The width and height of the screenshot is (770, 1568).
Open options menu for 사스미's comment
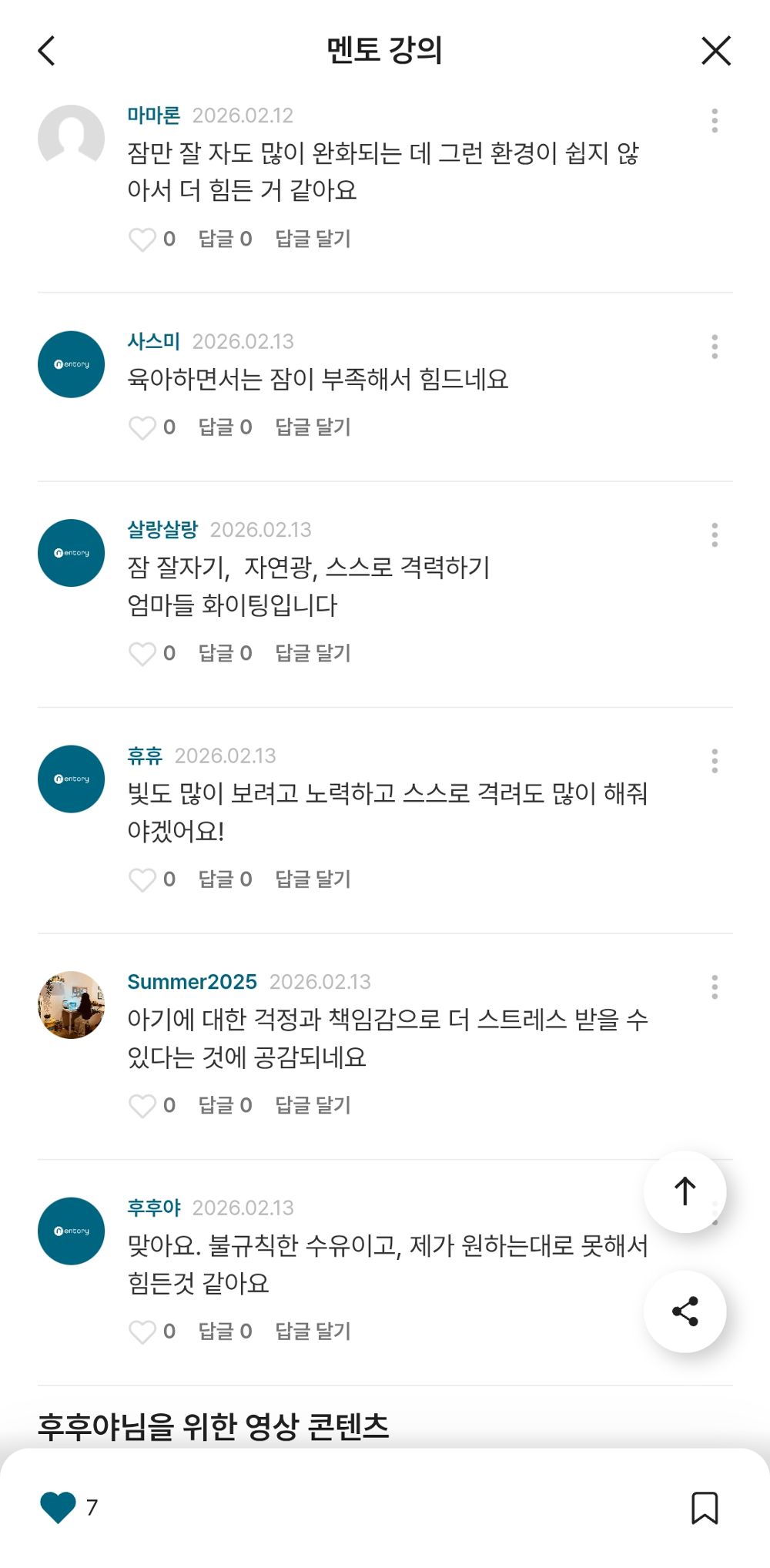coord(715,347)
